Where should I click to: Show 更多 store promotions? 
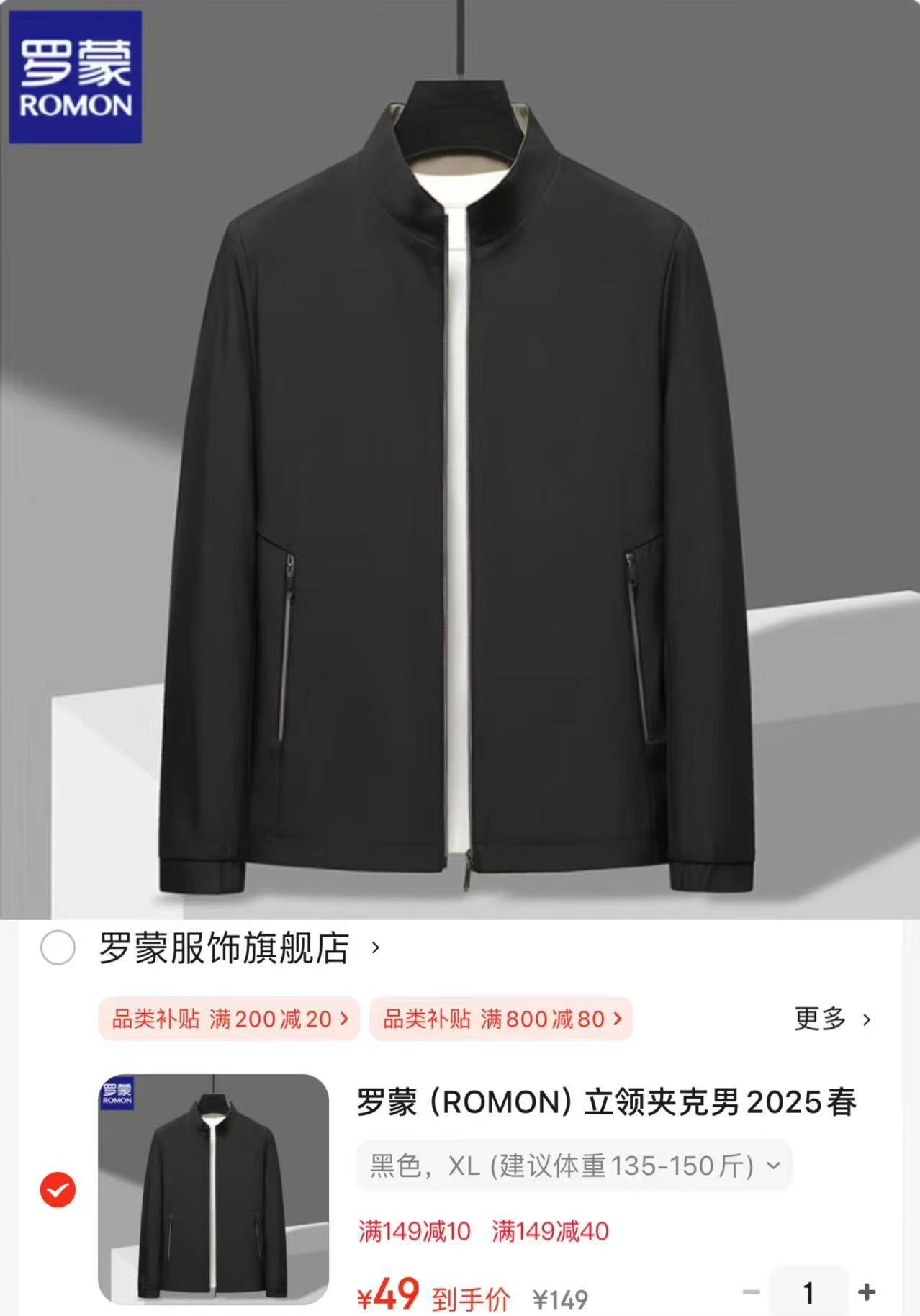tap(832, 1019)
